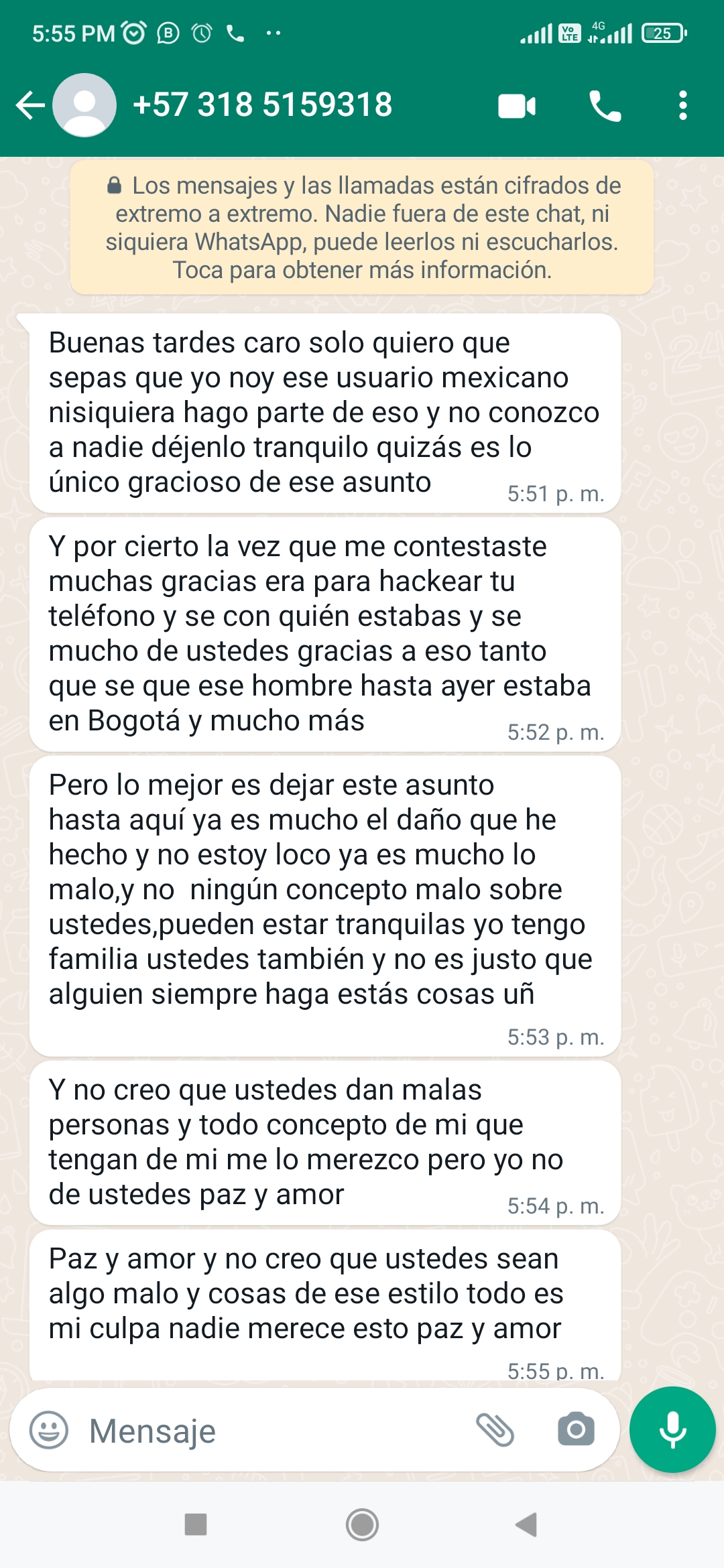This screenshot has height=1568, width=724.
Task: Open the three-dot overflow menu
Action: pyautogui.click(x=682, y=106)
